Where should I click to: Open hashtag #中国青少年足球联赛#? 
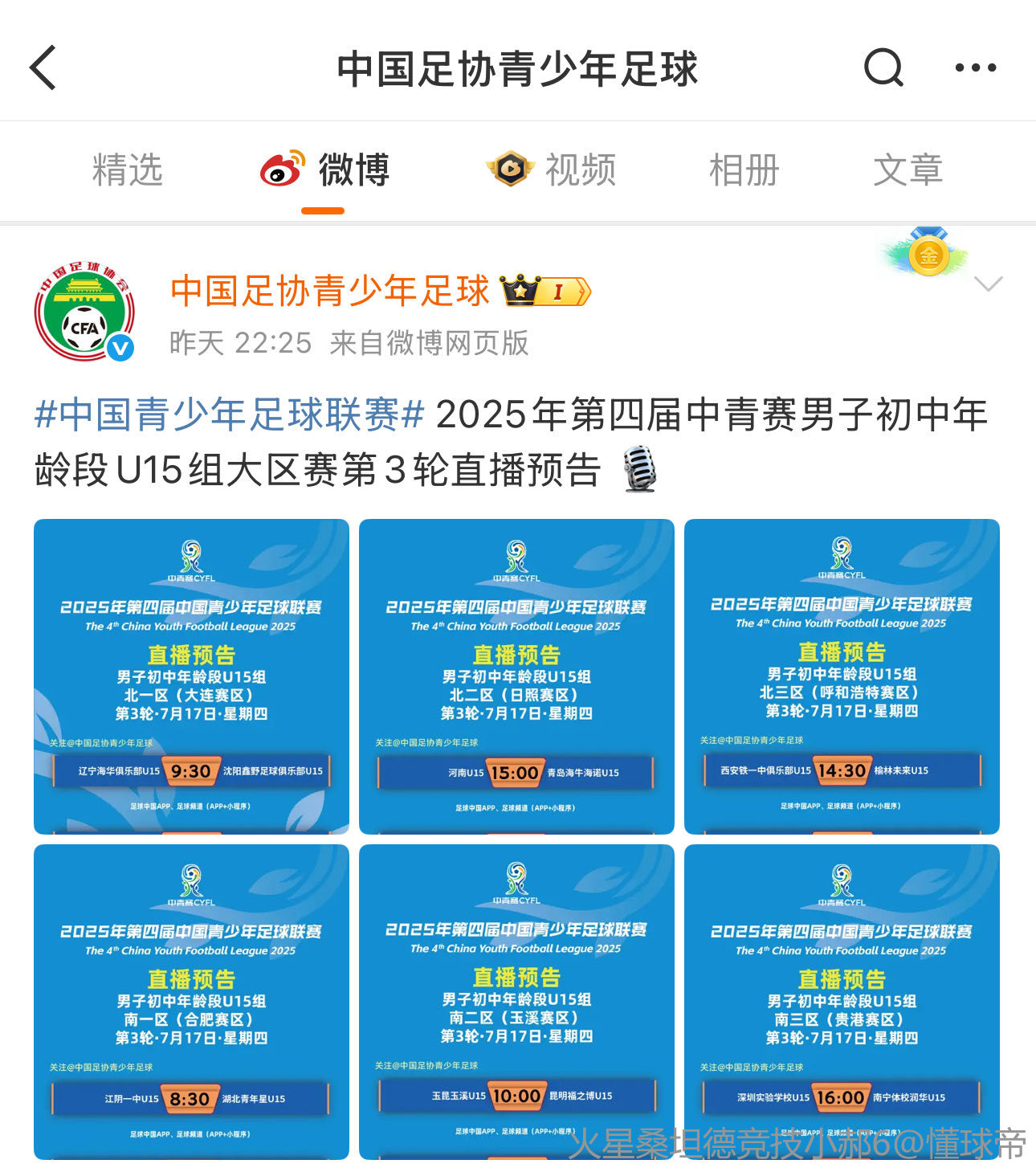[229, 415]
